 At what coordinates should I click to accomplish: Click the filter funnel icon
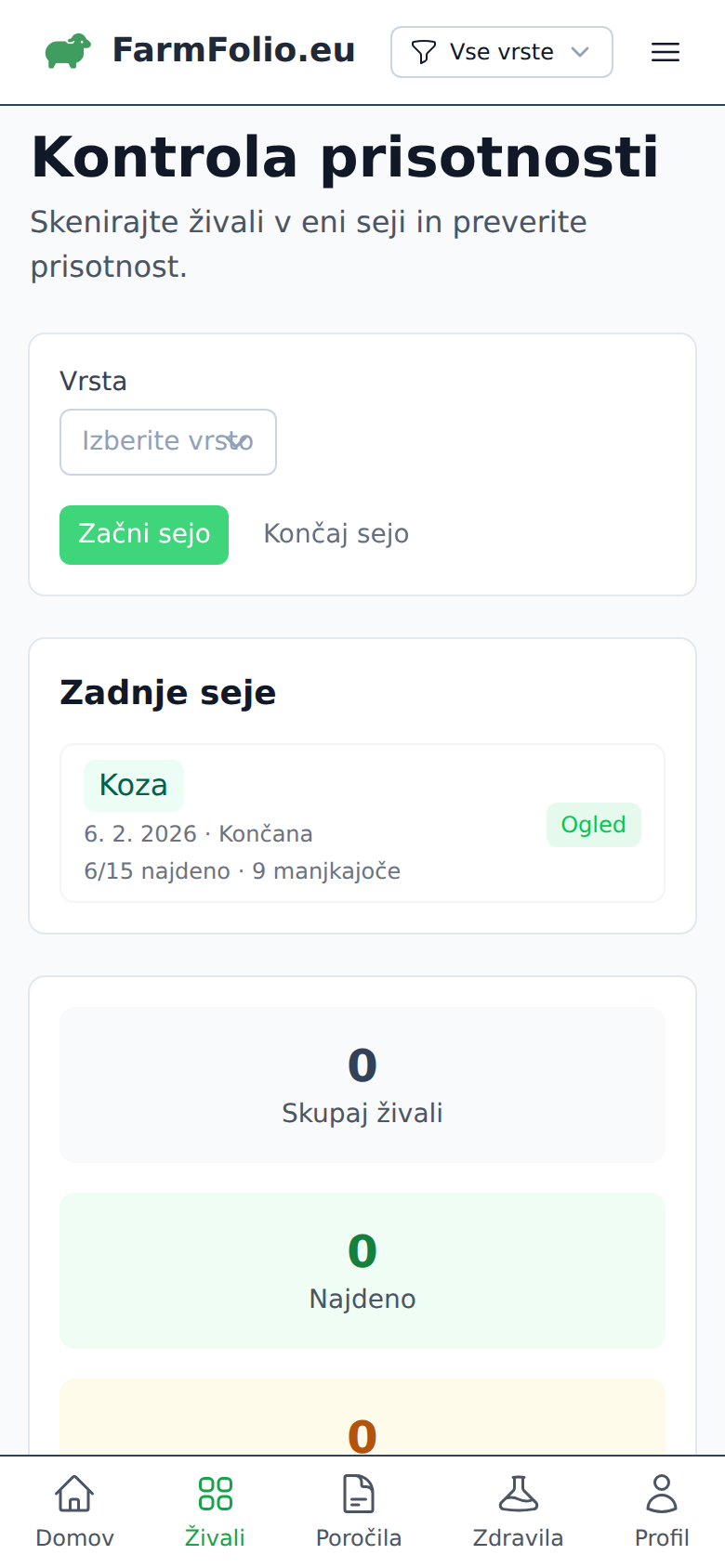click(x=423, y=52)
